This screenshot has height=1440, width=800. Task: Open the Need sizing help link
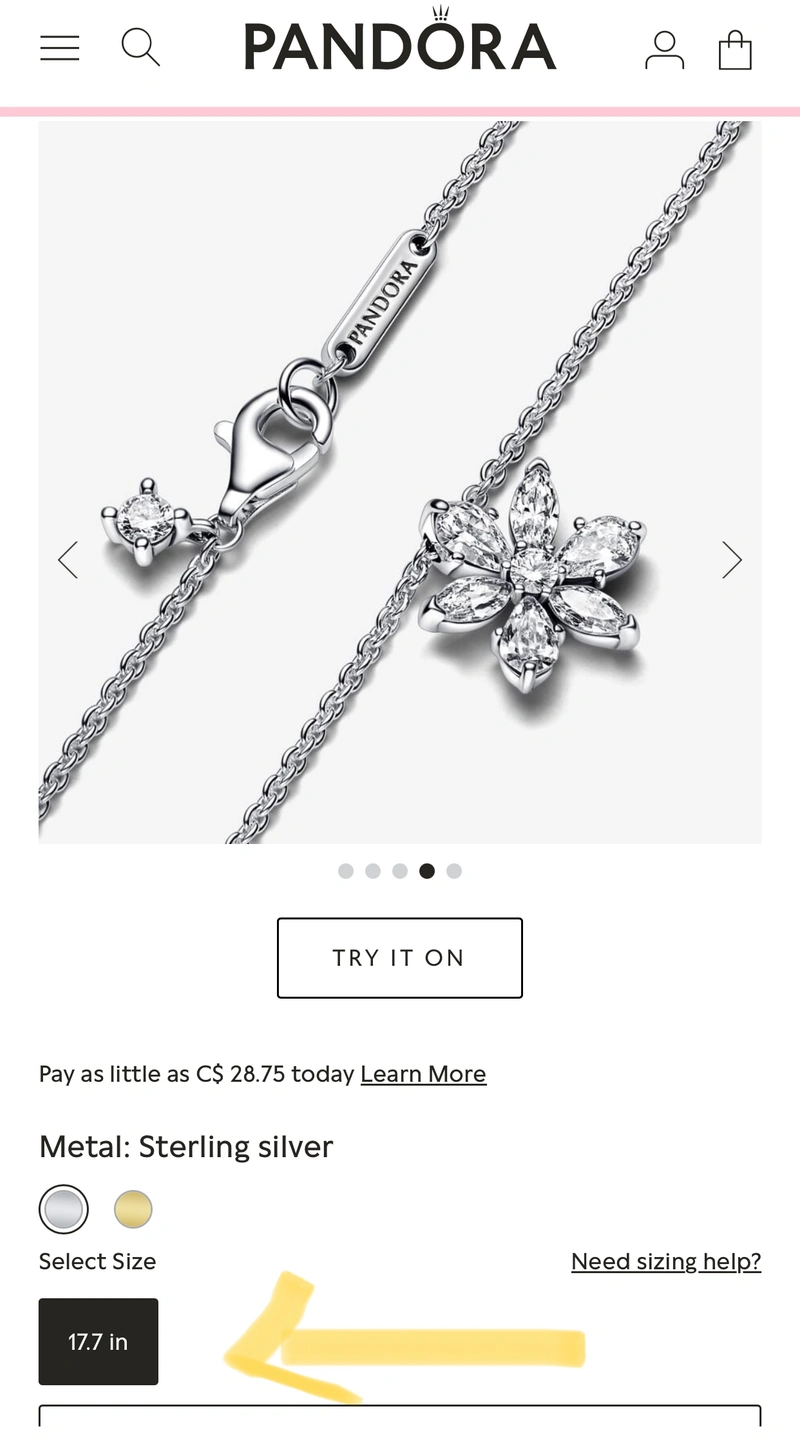tap(666, 1261)
